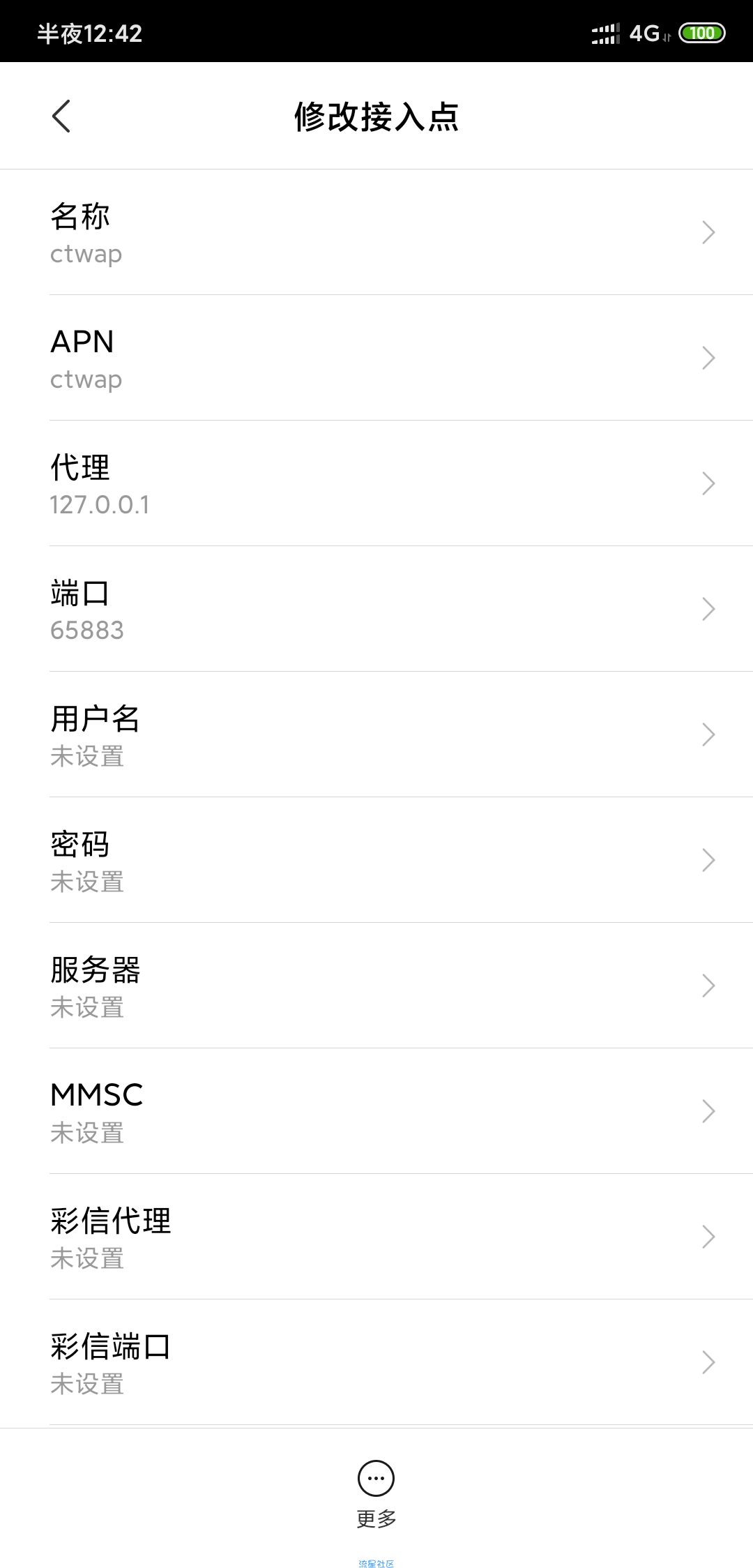
Task: Change the 端口 value 65883
Action: pos(376,609)
